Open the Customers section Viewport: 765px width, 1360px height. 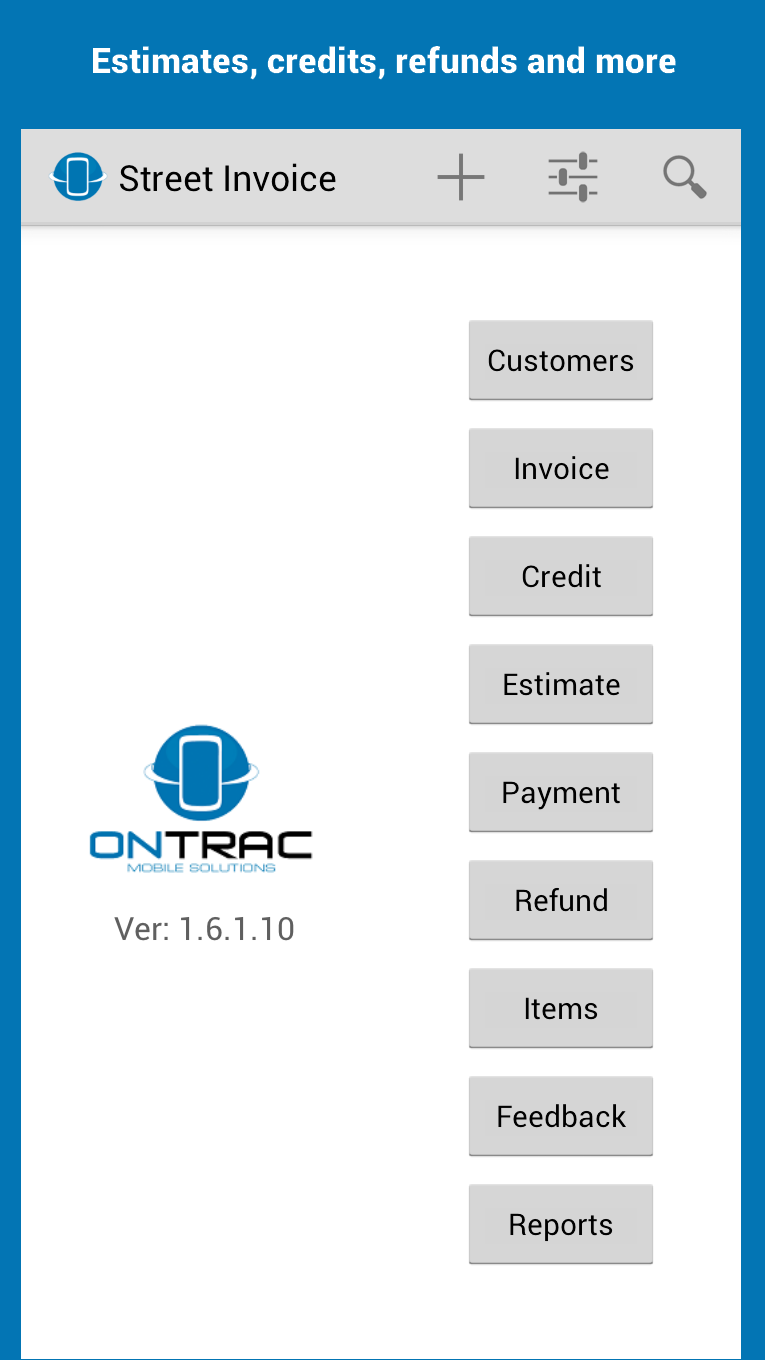560,360
